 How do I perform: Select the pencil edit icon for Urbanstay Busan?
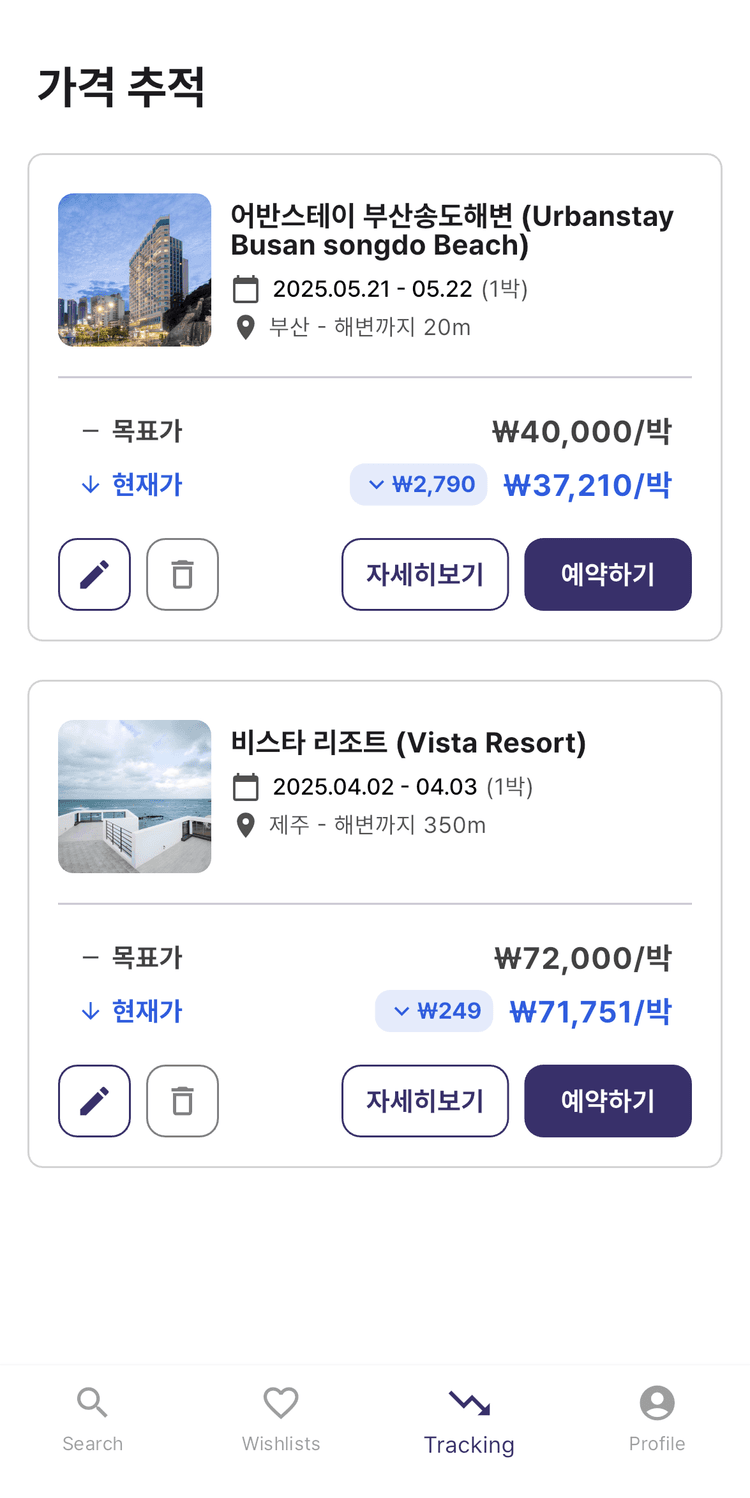tap(94, 574)
